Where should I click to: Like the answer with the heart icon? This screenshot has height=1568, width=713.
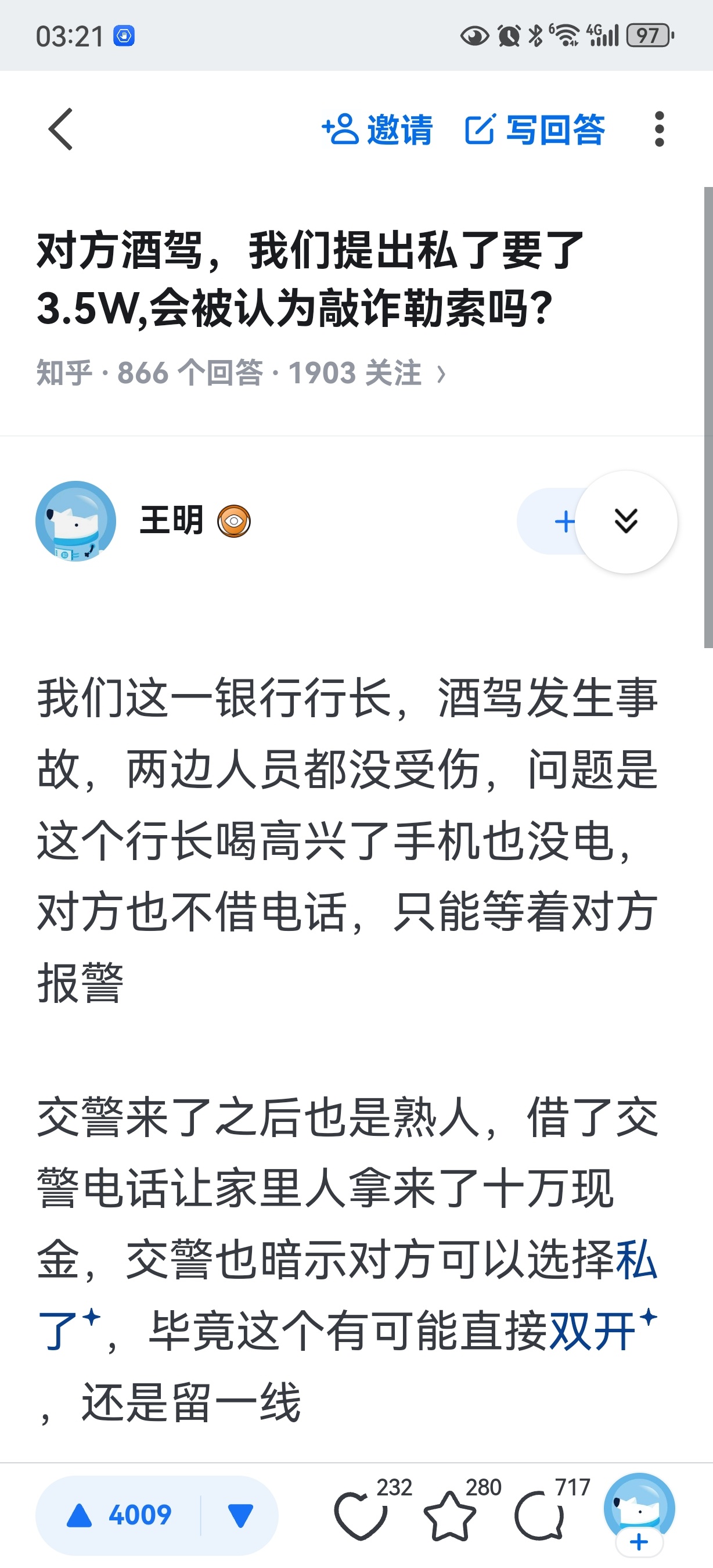point(361,1515)
